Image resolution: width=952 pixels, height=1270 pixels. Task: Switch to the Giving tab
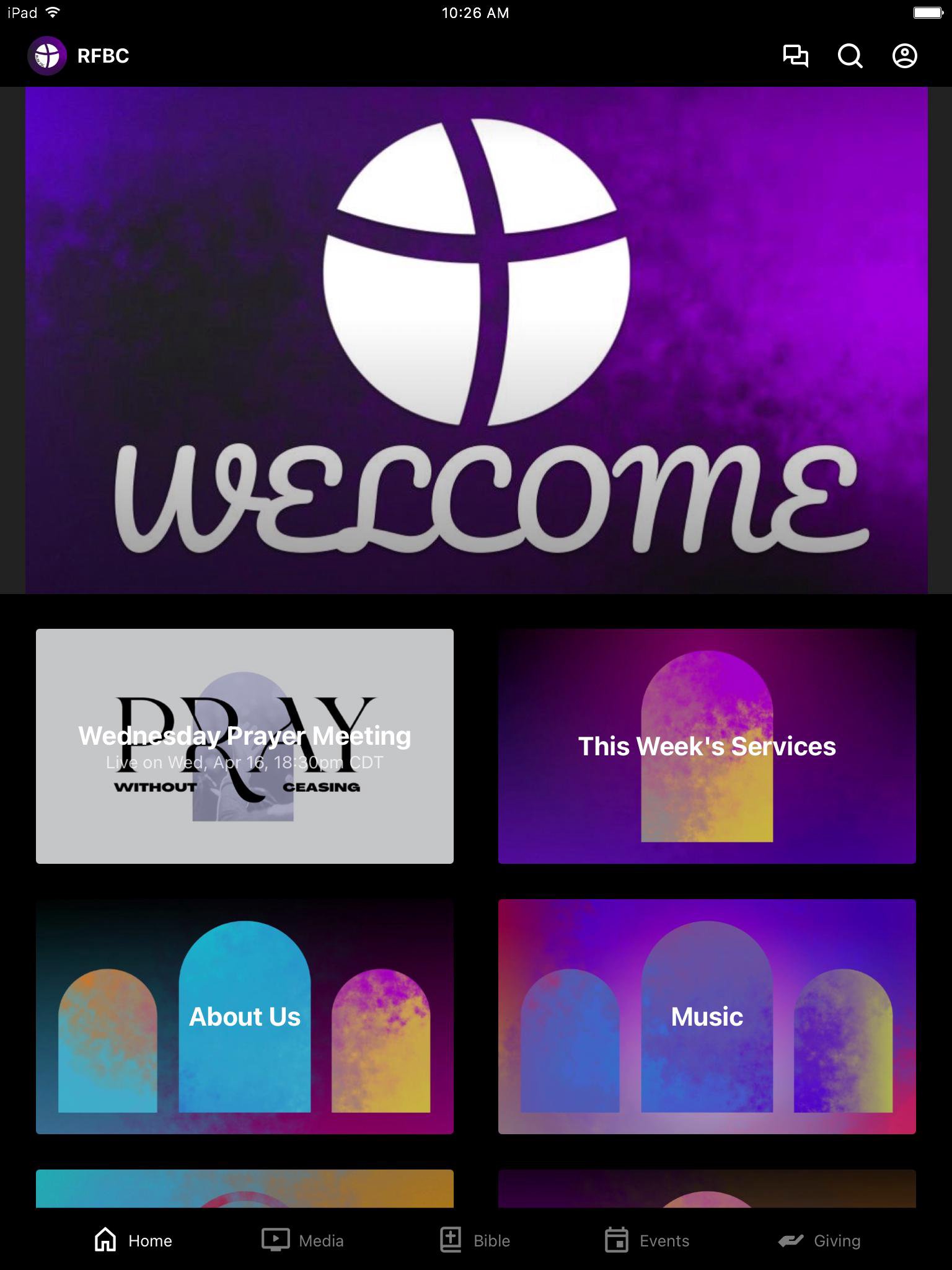[819, 1240]
